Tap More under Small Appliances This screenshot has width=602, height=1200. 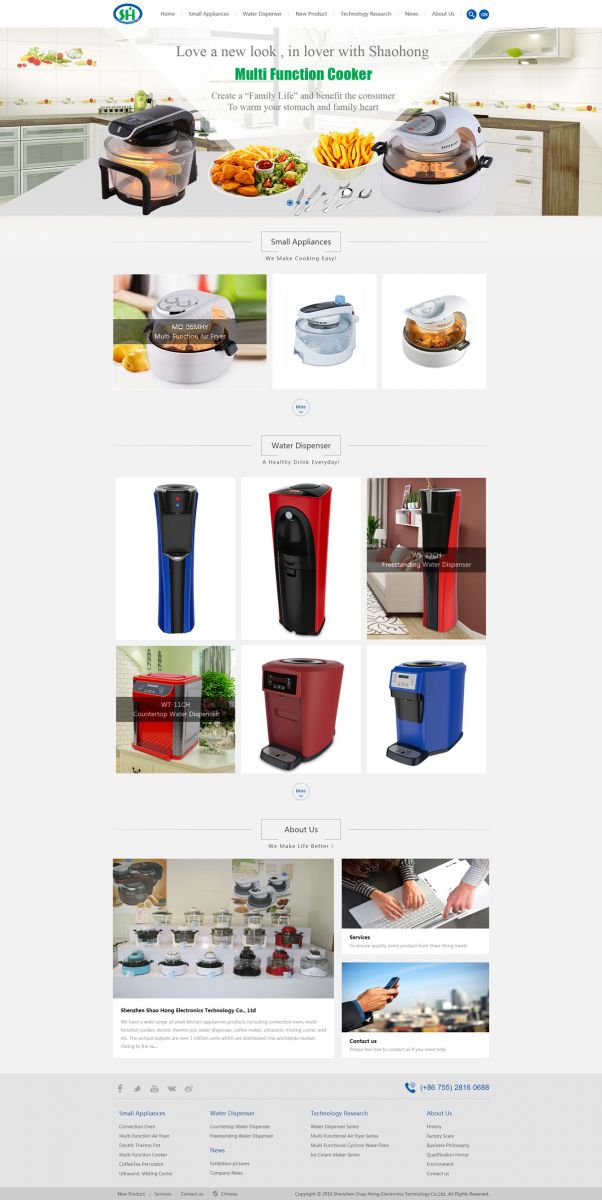(300, 407)
